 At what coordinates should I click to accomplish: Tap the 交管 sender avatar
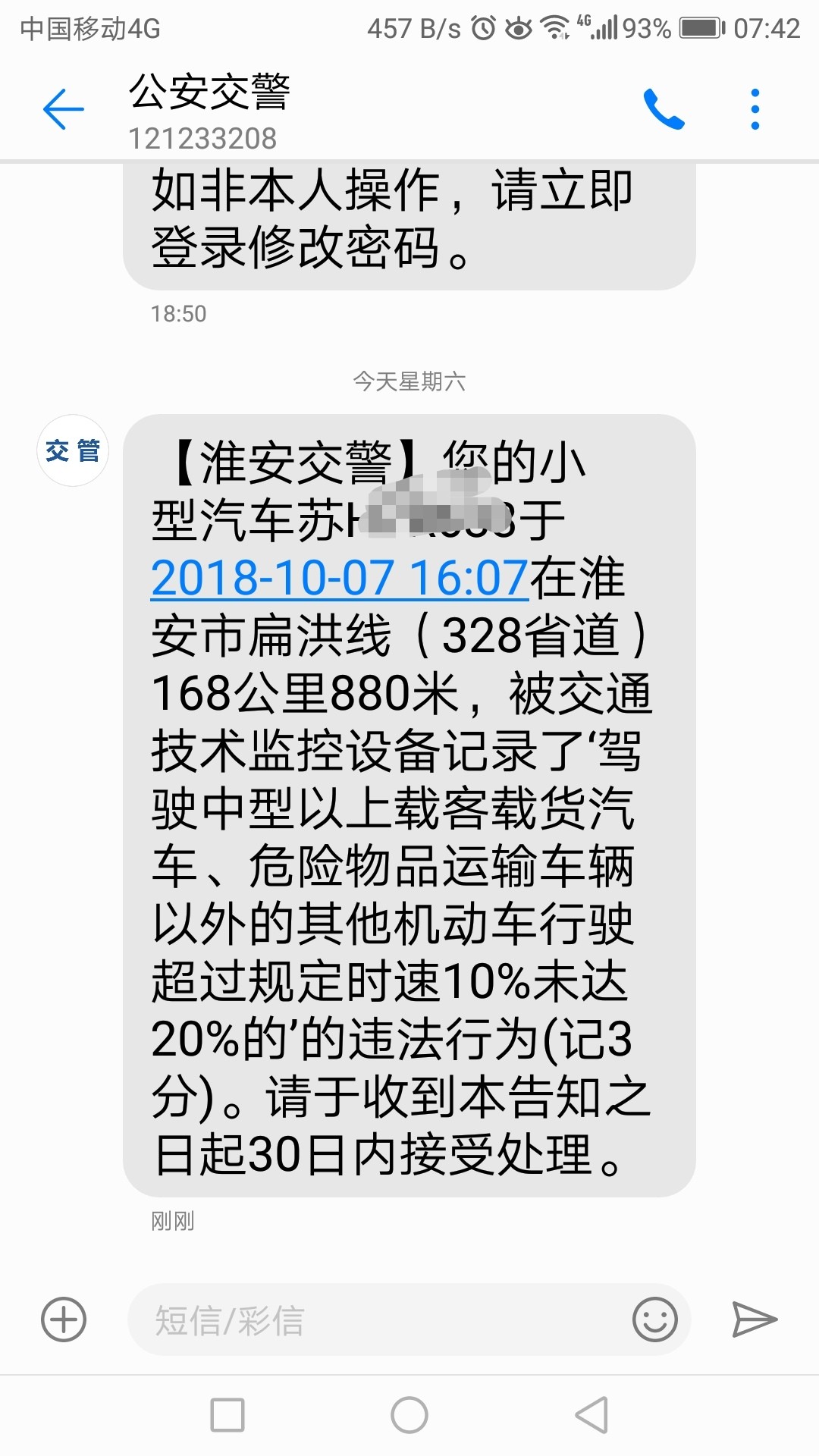[x=73, y=450]
